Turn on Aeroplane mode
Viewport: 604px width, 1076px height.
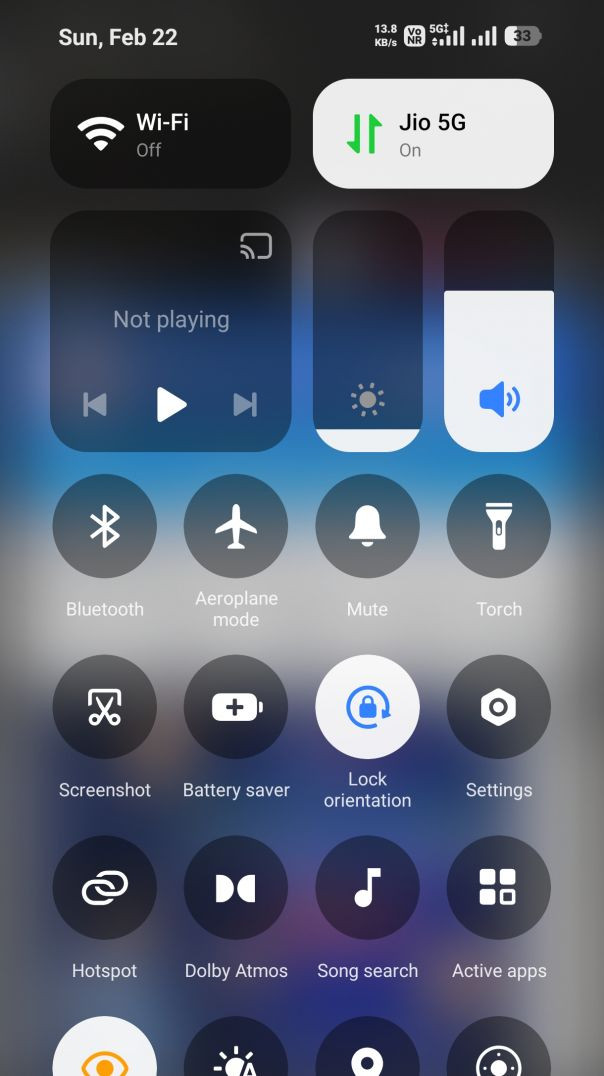236,526
